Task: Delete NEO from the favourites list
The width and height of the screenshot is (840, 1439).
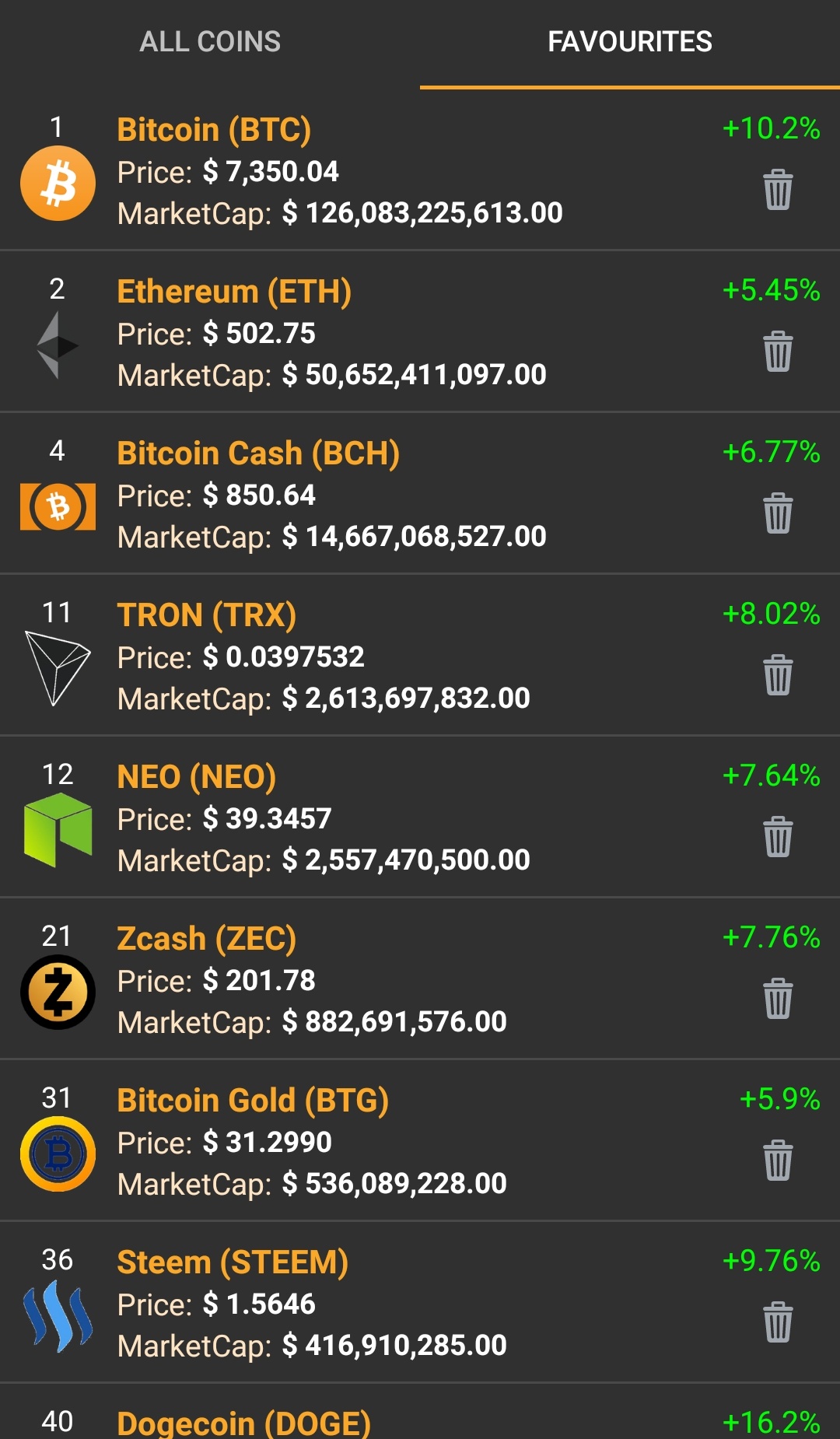Action: (x=778, y=837)
